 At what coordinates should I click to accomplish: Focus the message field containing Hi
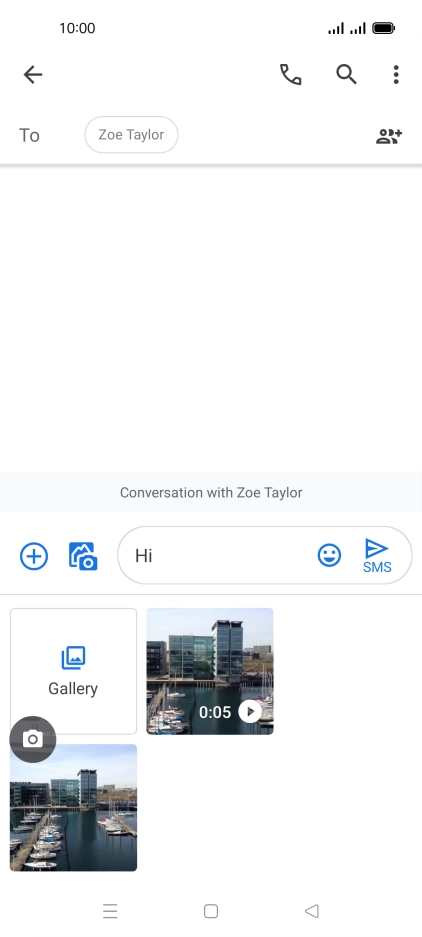pos(218,556)
